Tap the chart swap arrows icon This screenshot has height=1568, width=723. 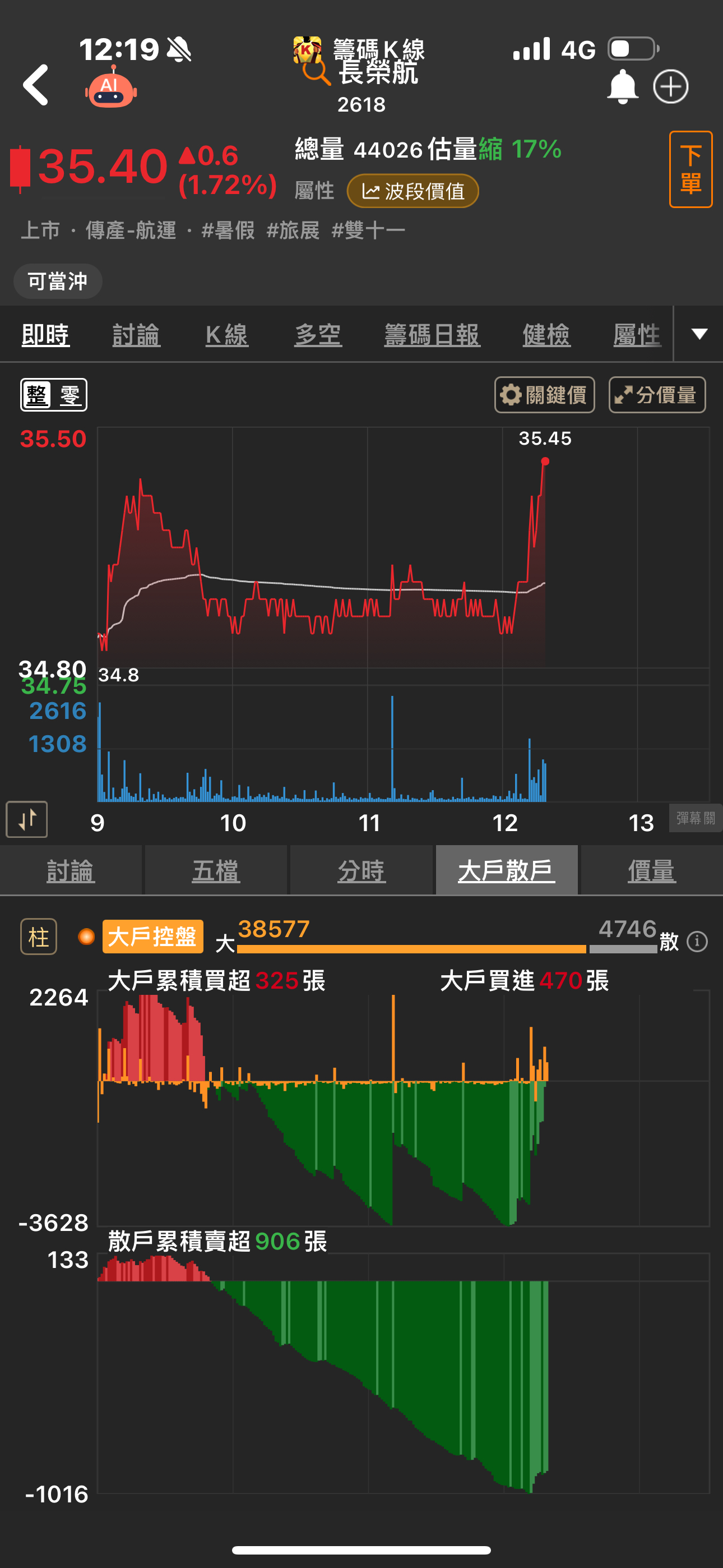pyautogui.click(x=27, y=819)
